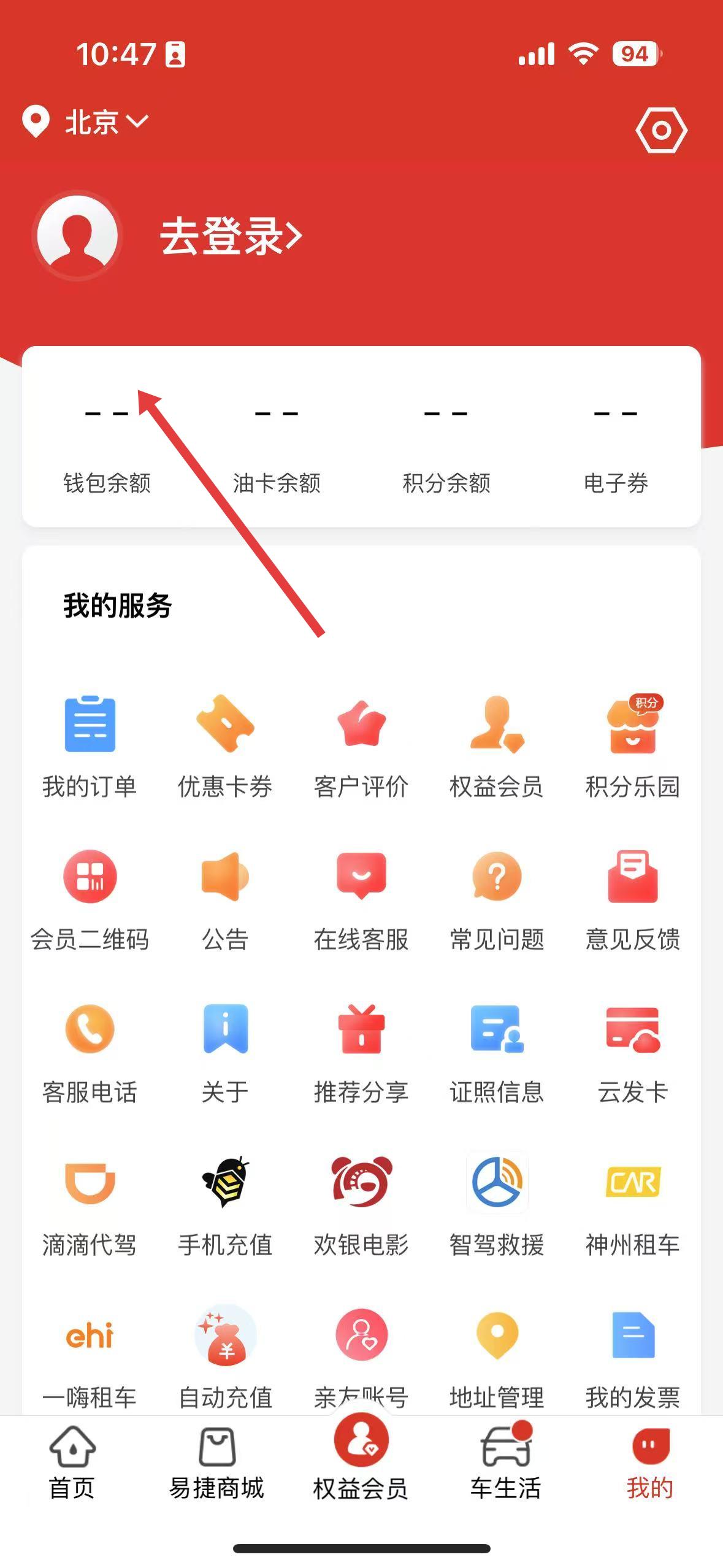The width and height of the screenshot is (723, 1568).
Task: Open 优惠卡券 coupons
Action: click(x=225, y=745)
